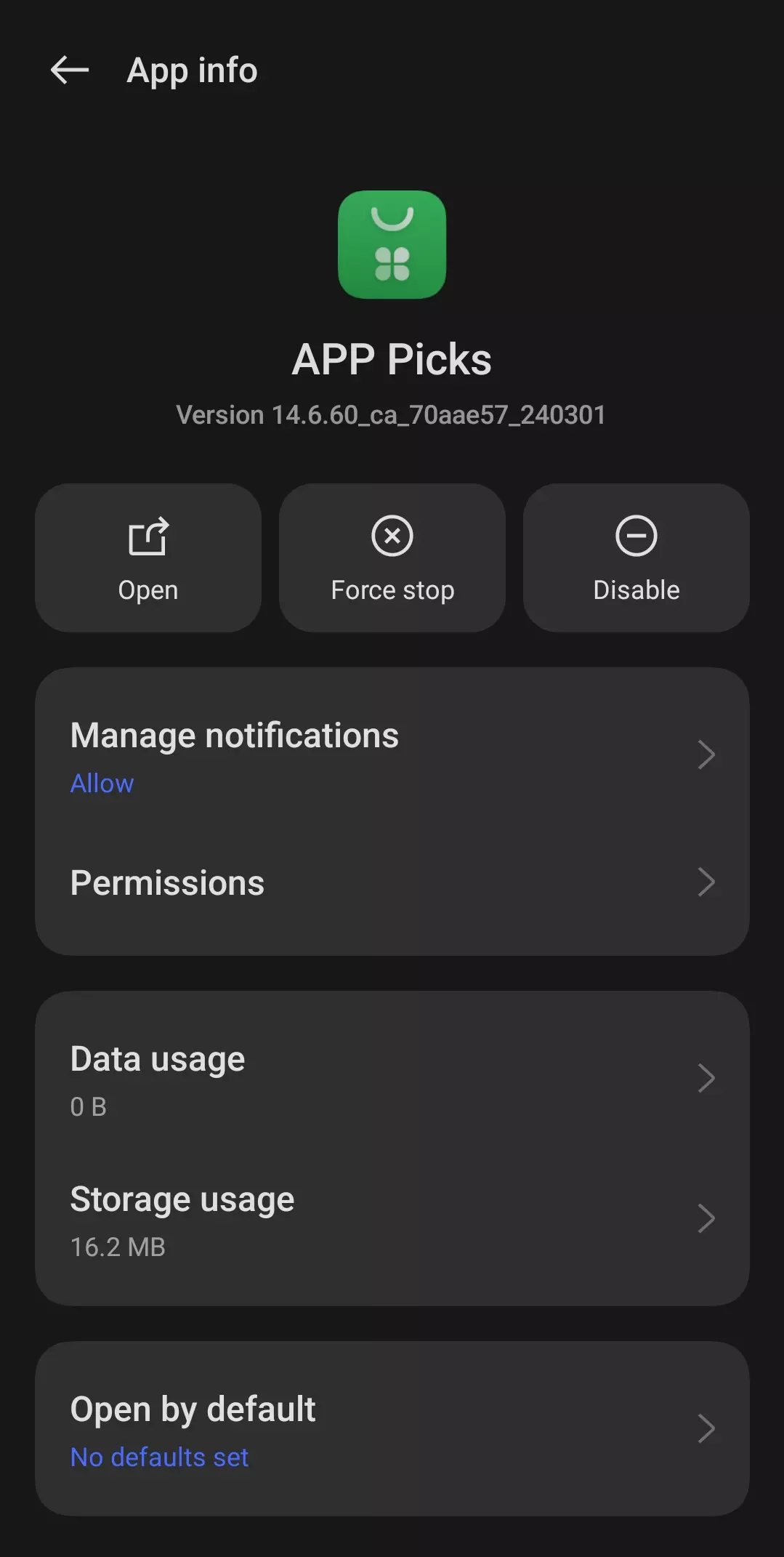Image resolution: width=784 pixels, height=1557 pixels.
Task: Tap the Disable icon
Action: 636,538
